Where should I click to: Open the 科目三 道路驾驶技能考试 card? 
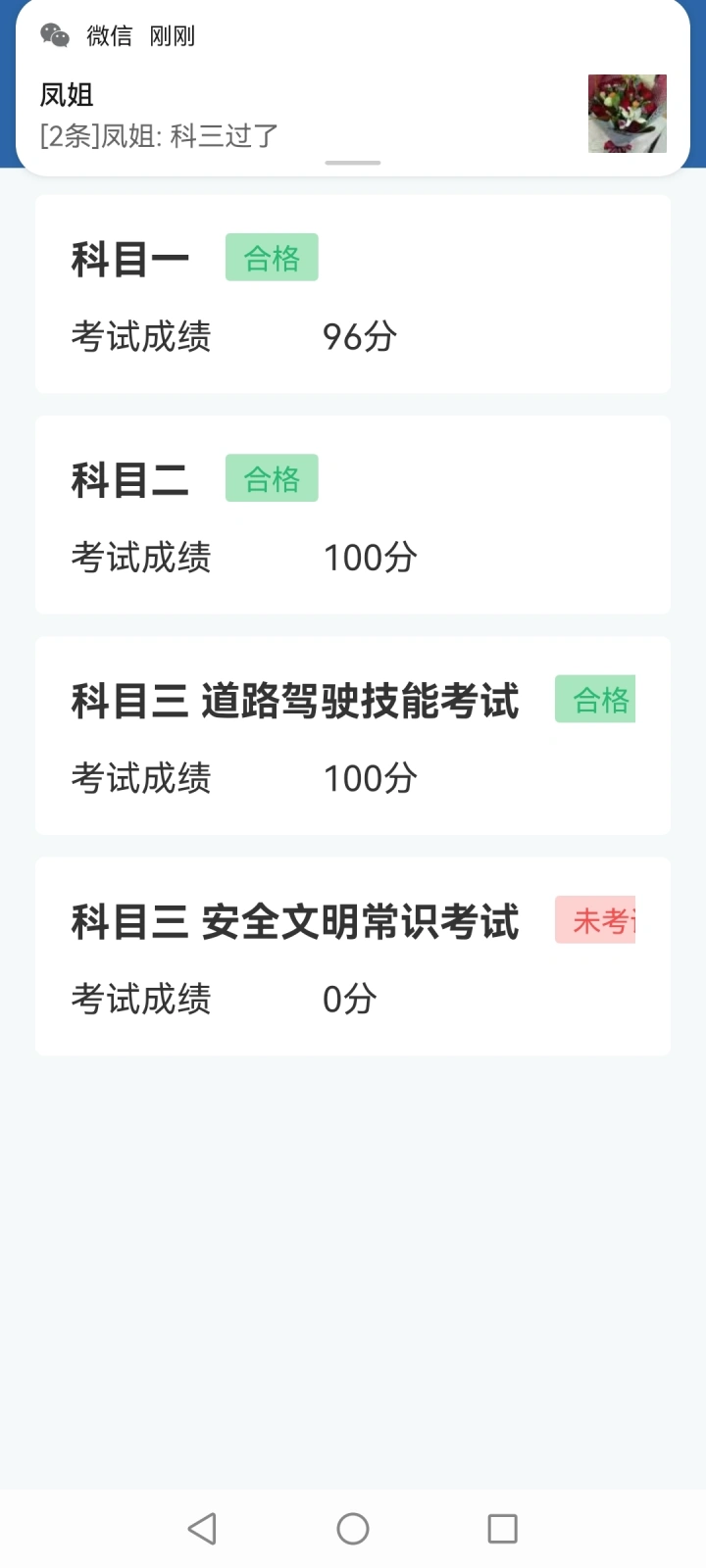[353, 735]
